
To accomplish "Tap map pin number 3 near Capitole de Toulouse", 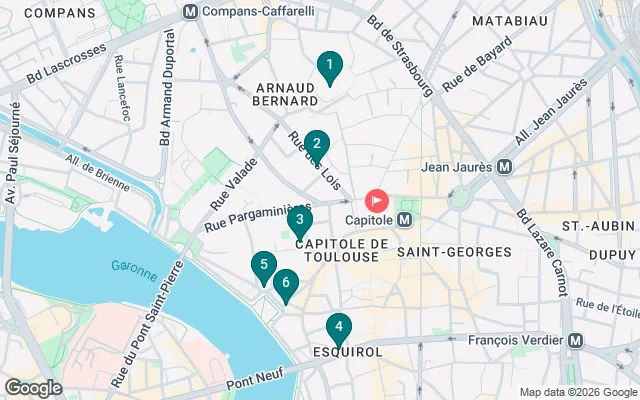I will pos(300,220).
